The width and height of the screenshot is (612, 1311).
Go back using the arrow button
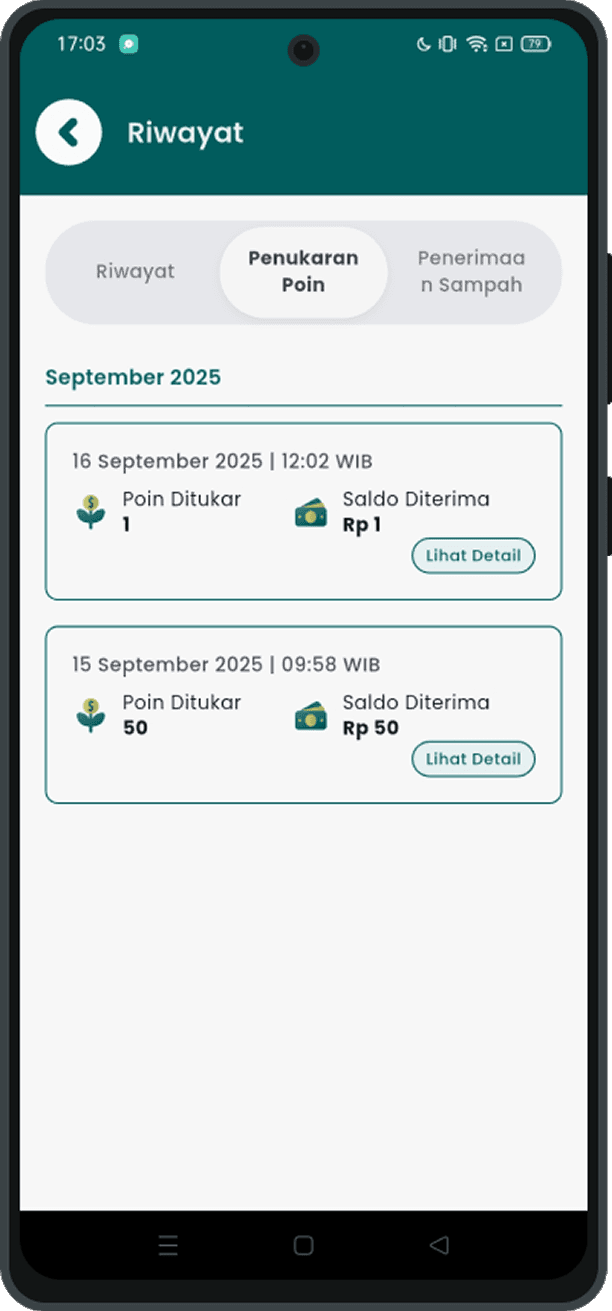tap(68, 133)
